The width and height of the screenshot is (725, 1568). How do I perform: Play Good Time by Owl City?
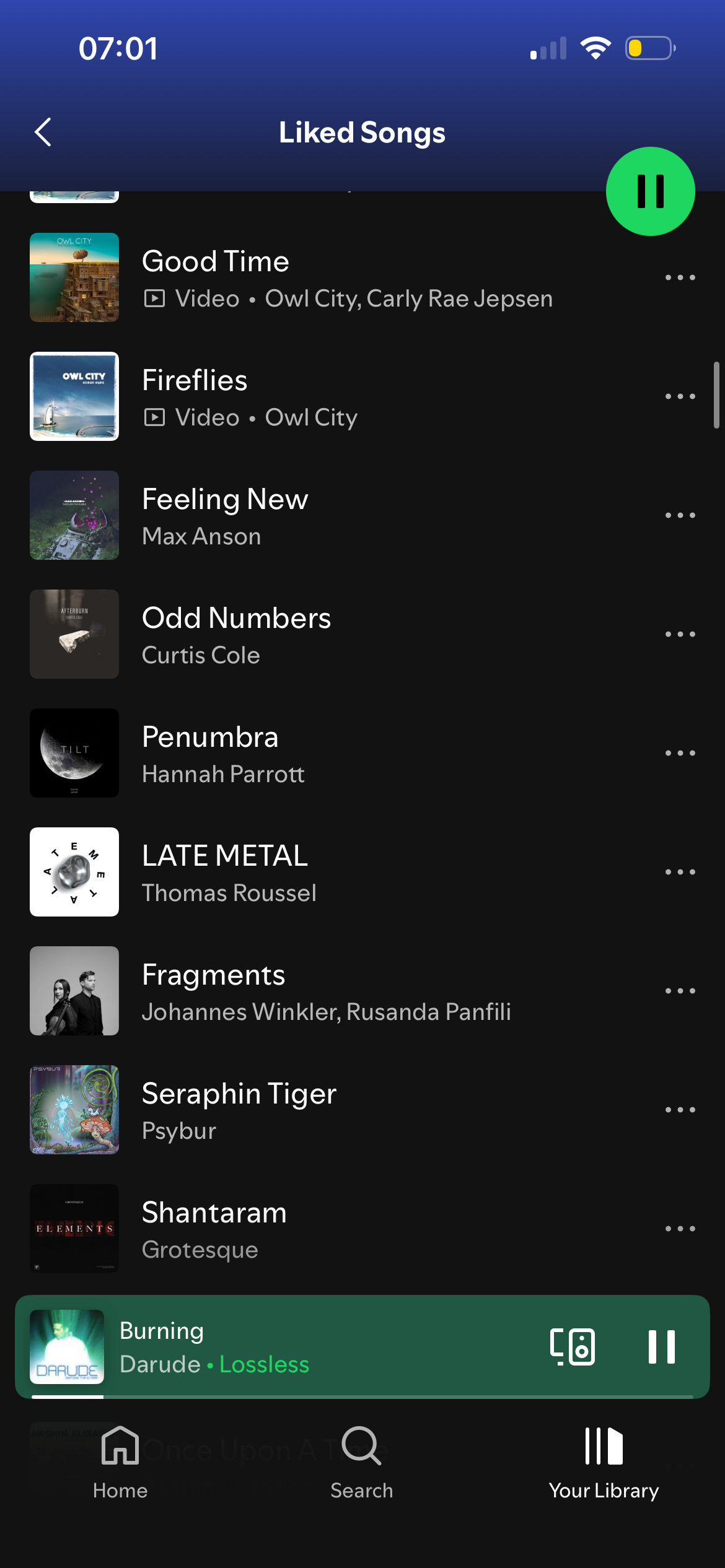coord(347,277)
